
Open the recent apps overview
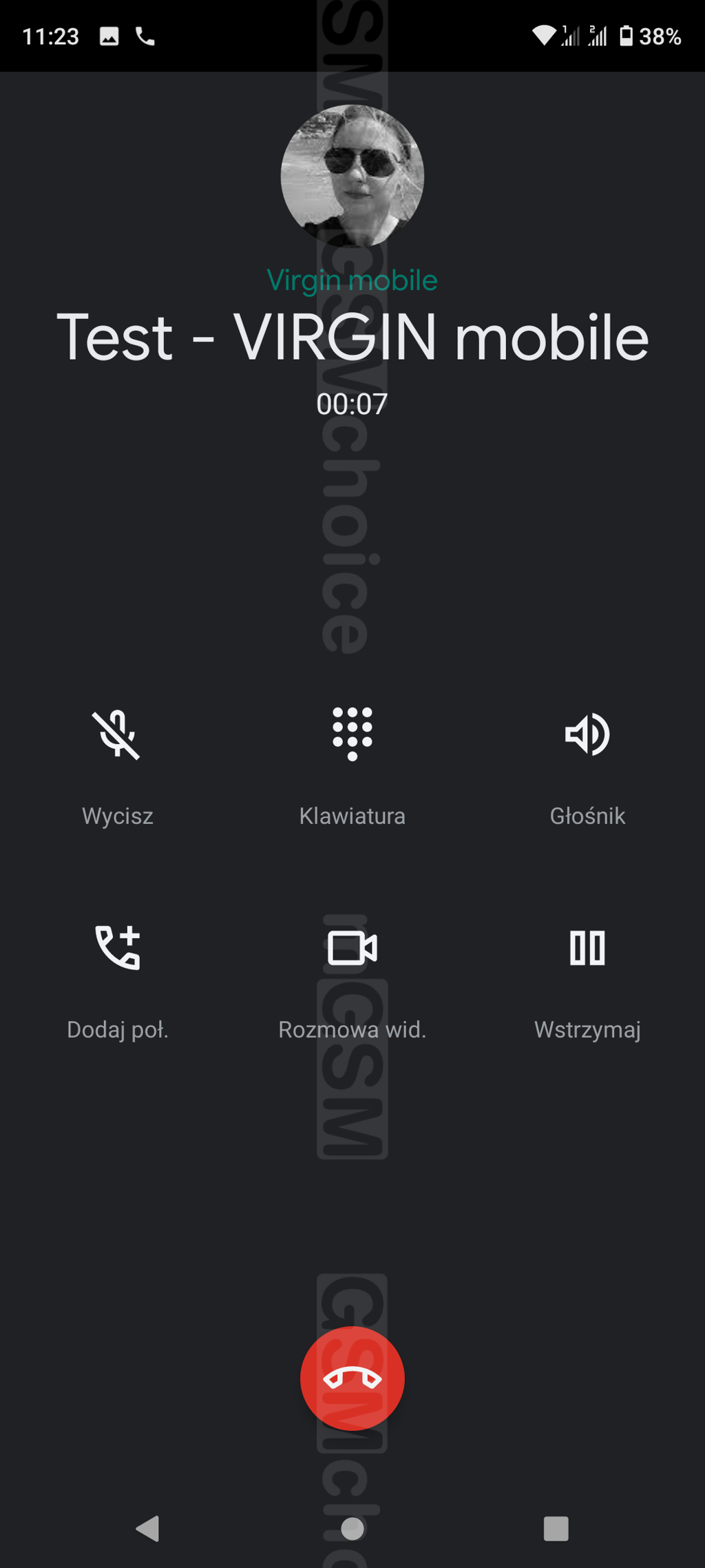tap(556, 1528)
